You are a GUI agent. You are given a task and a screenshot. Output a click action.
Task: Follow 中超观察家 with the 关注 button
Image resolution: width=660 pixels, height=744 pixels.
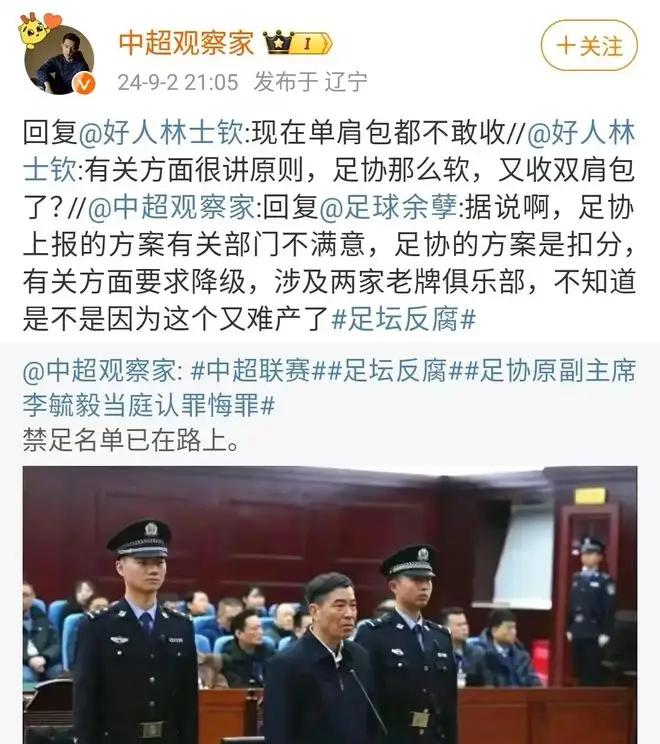point(588,45)
